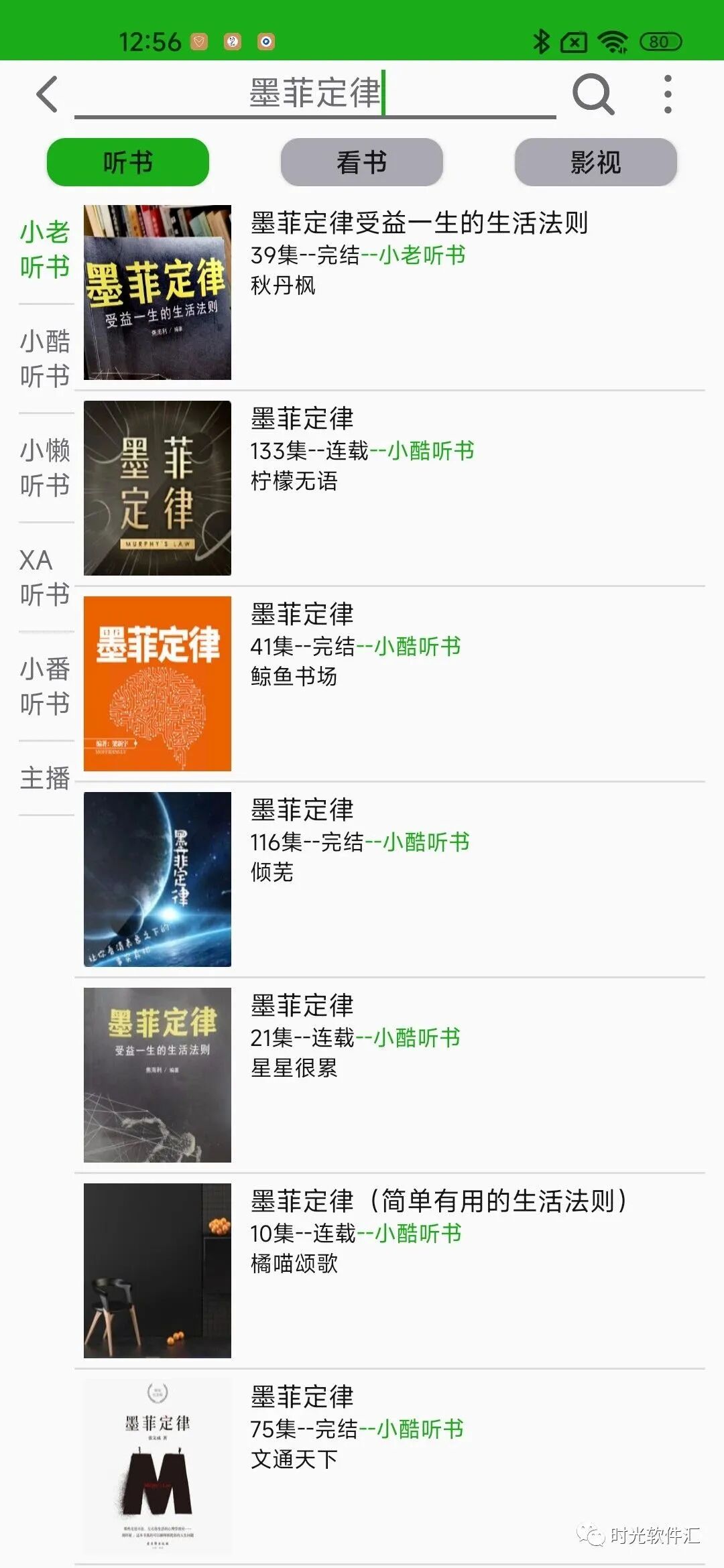
Task: Select 小懒听书 source
Action: click(45, 467)
